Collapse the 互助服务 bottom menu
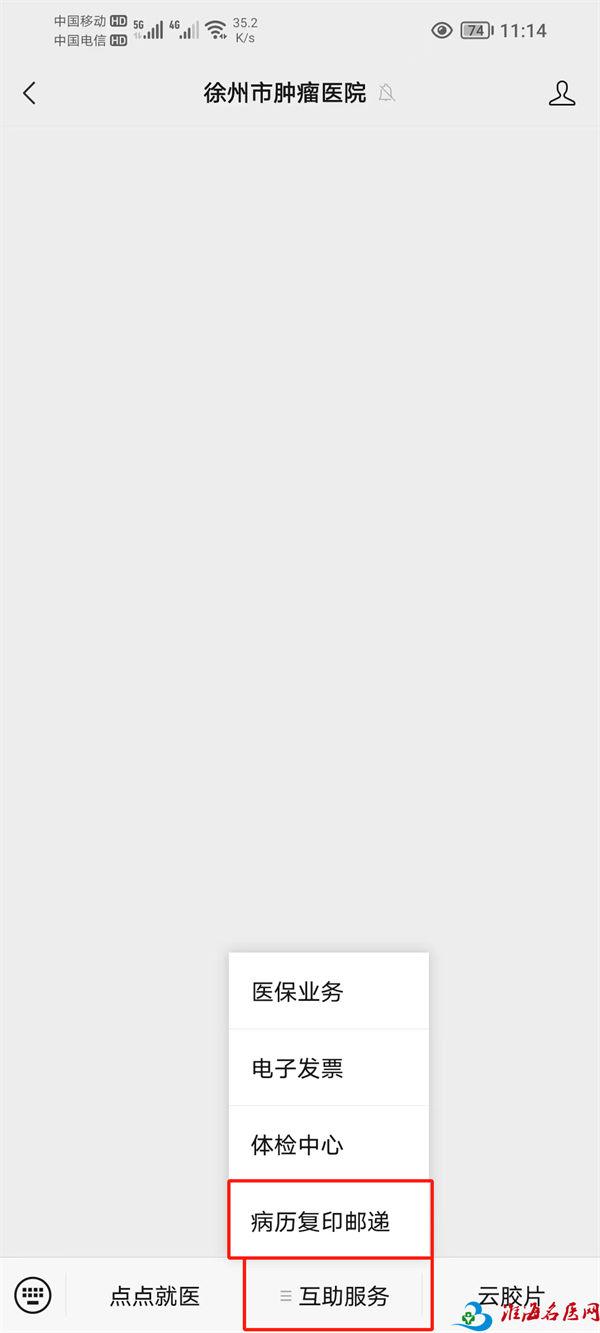 tap(335, 1296)
